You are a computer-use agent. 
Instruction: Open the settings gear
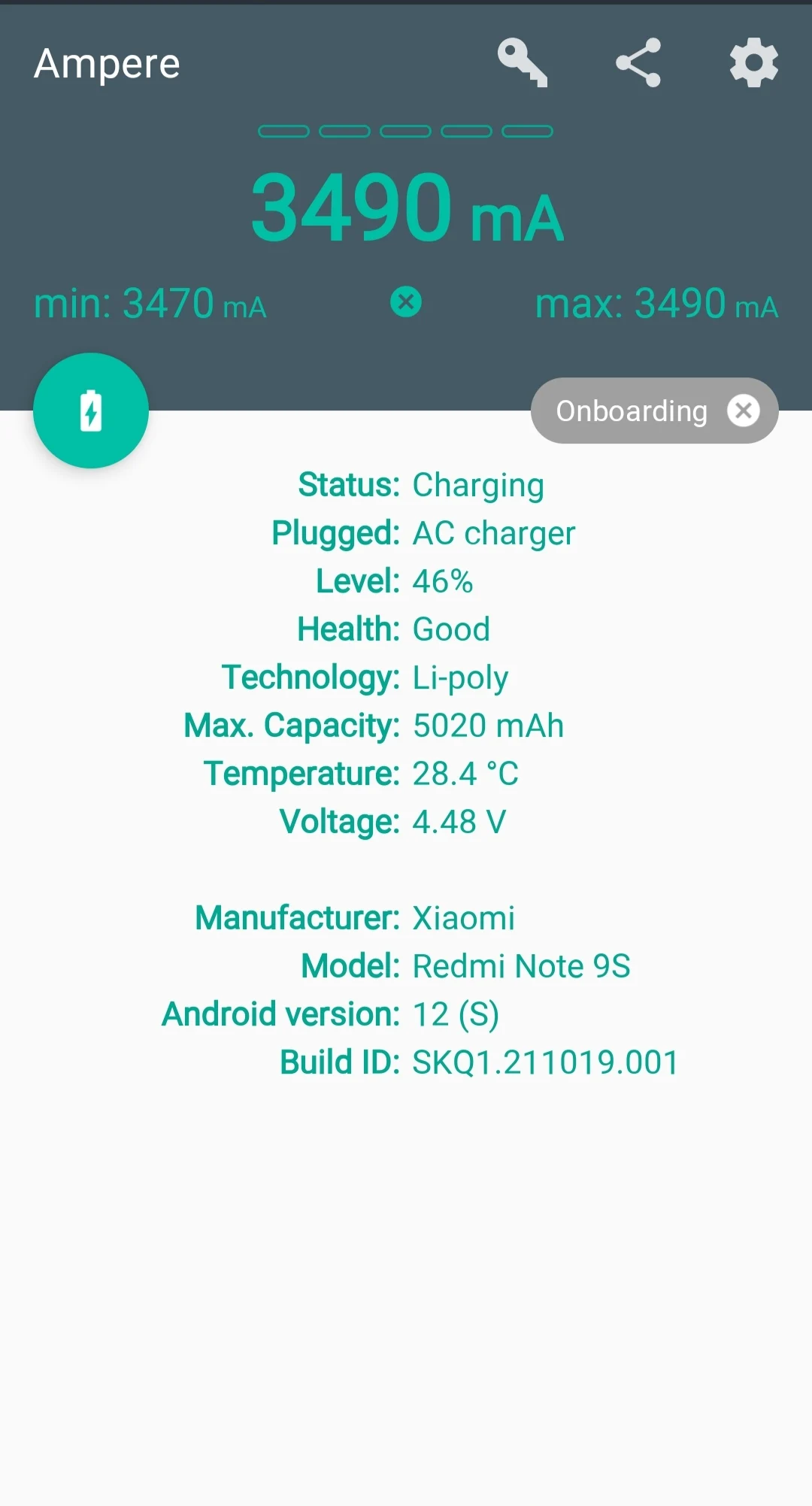point(754,63)
